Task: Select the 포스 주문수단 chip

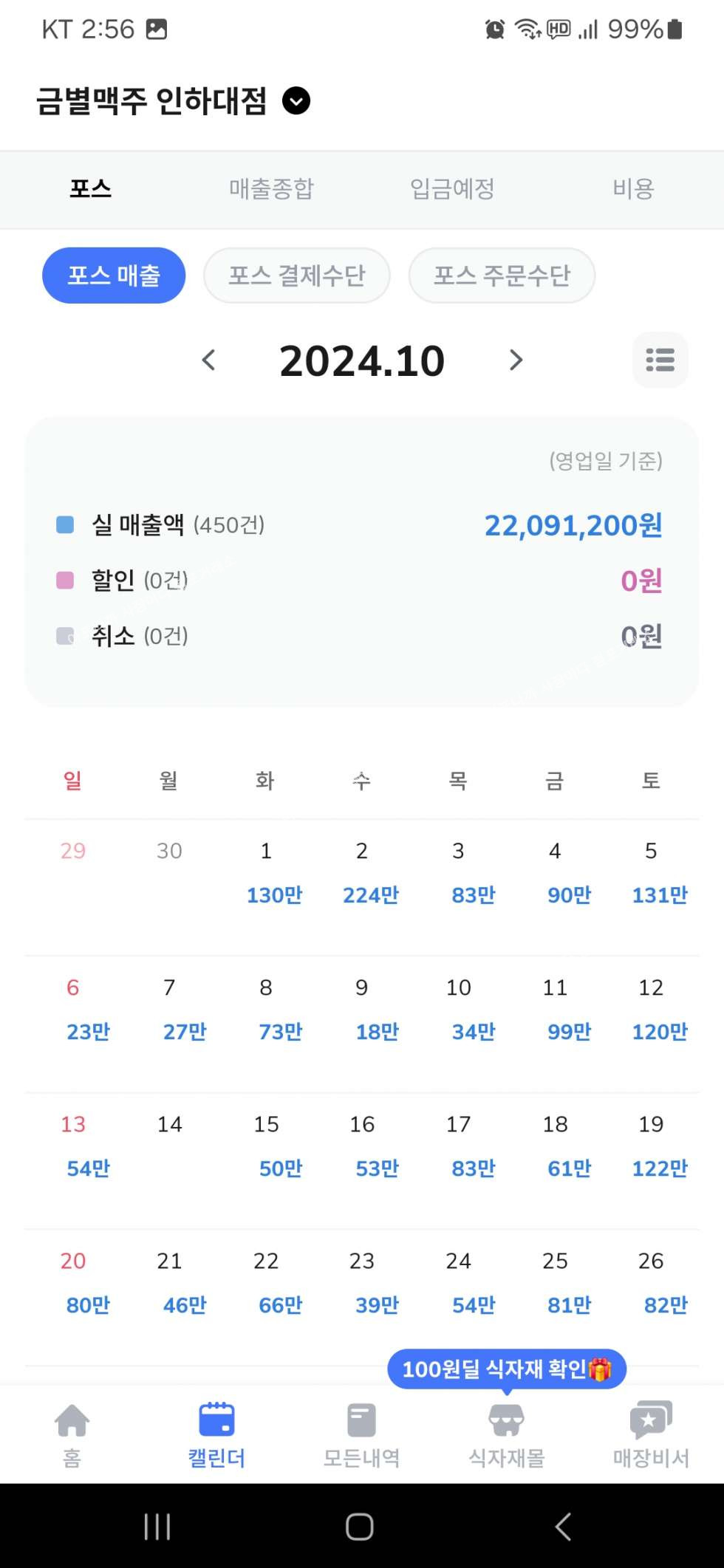Action: [x=502, y=275]
